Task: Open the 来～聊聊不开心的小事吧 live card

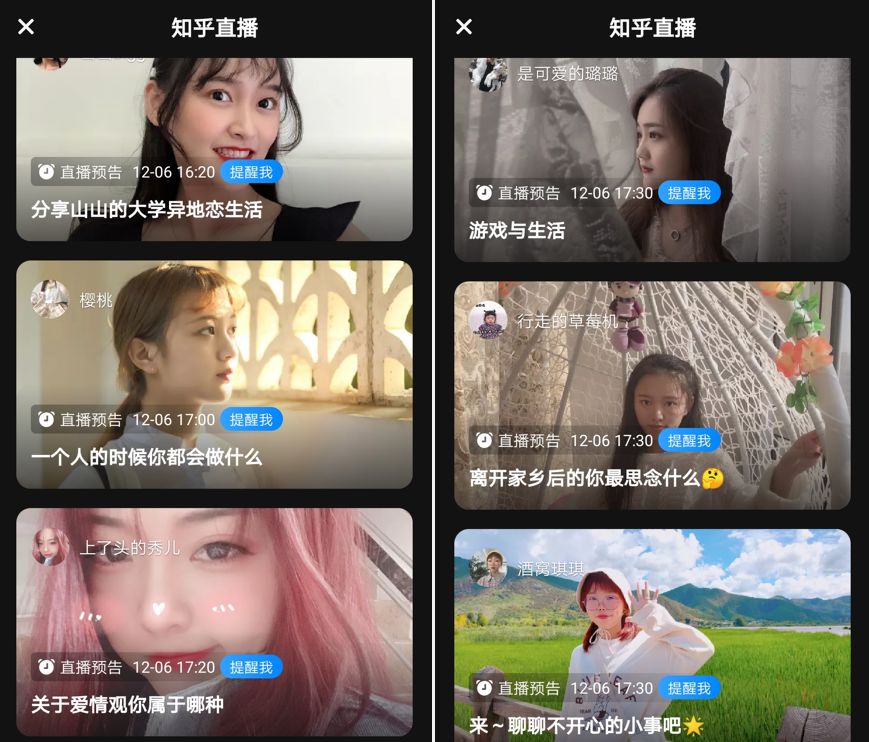Action: coord(652,636)
